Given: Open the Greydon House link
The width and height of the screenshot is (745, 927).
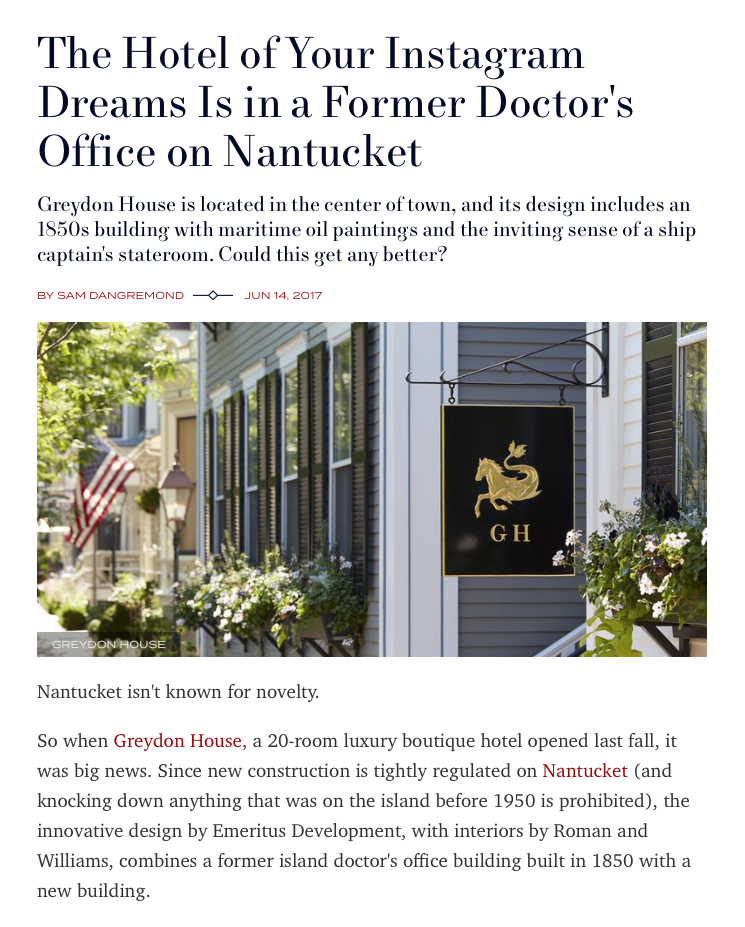Looking at the screenshot, I should [x=177, y=741].
